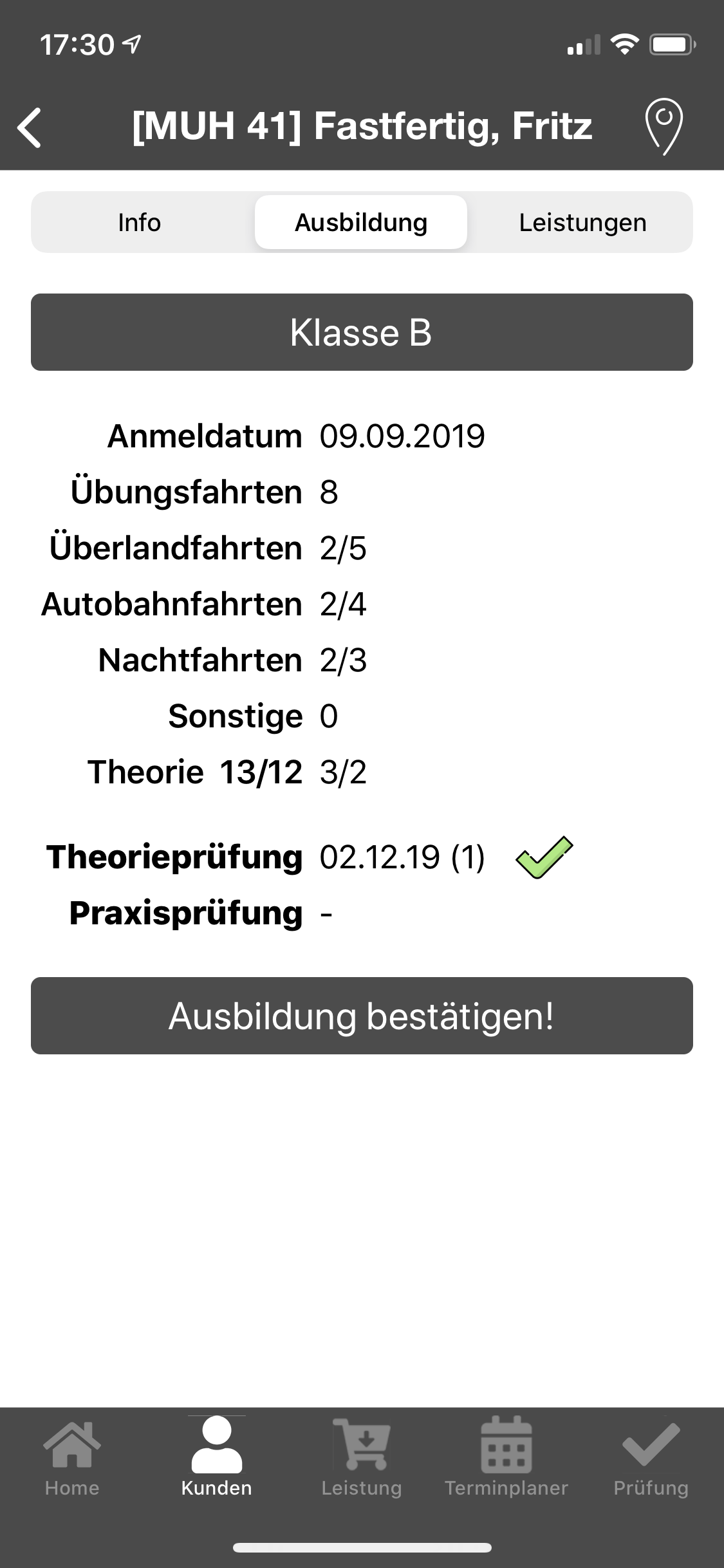This screenshot has width=724, height=1568.
Task: Switch to the Prüfung tab
Action: [651, 1459]
